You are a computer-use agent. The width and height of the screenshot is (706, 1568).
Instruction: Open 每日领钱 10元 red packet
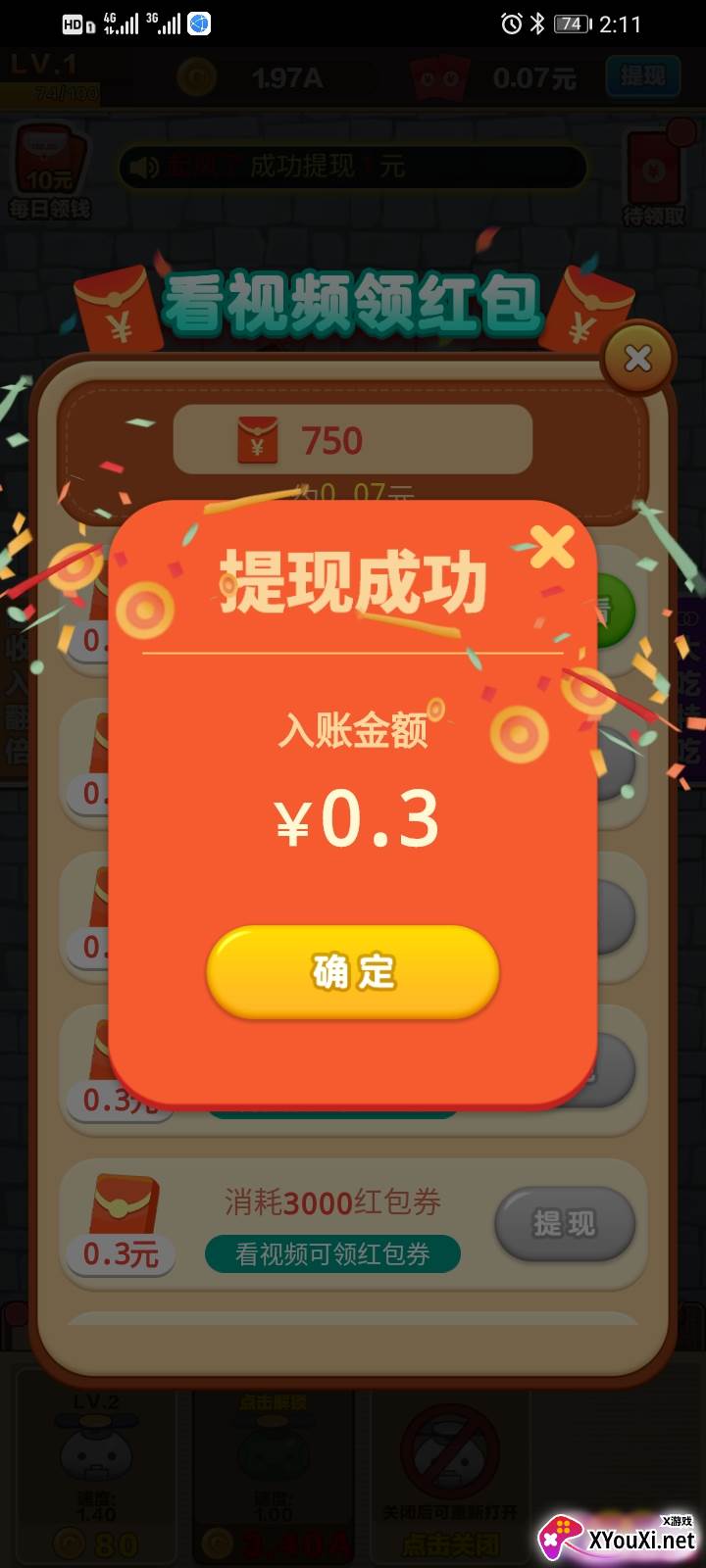(49, 171)
